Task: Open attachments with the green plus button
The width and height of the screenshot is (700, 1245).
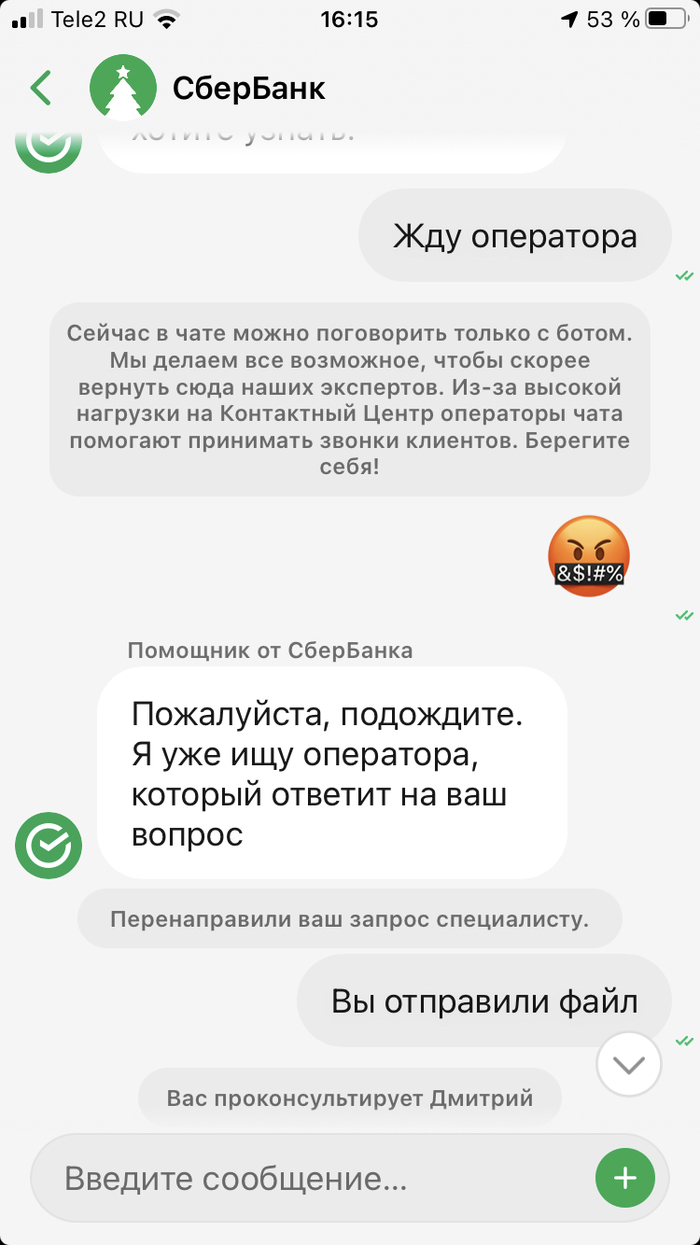Action: click(x=625, y=1178)
